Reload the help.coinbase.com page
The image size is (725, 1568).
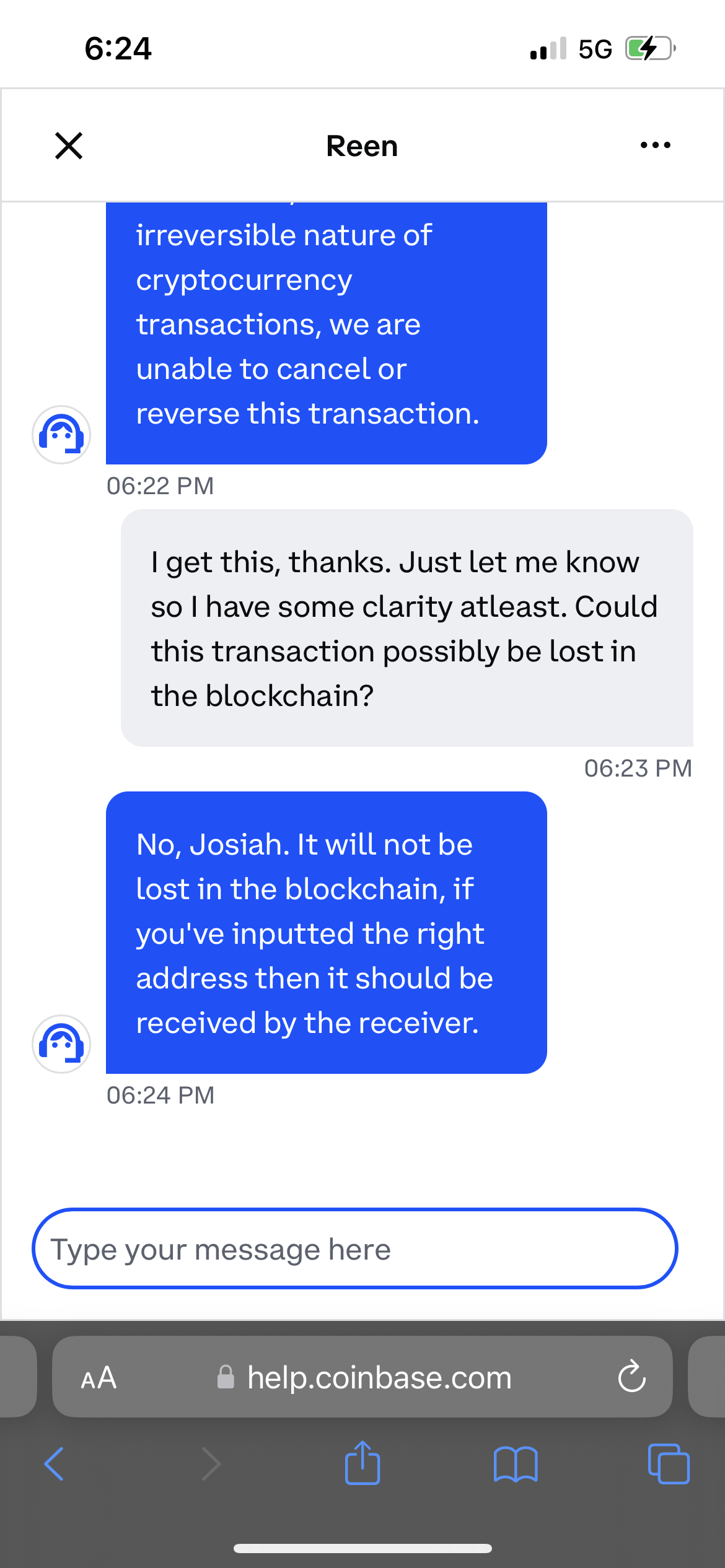pyautogui.click(x=631, y=1378)
